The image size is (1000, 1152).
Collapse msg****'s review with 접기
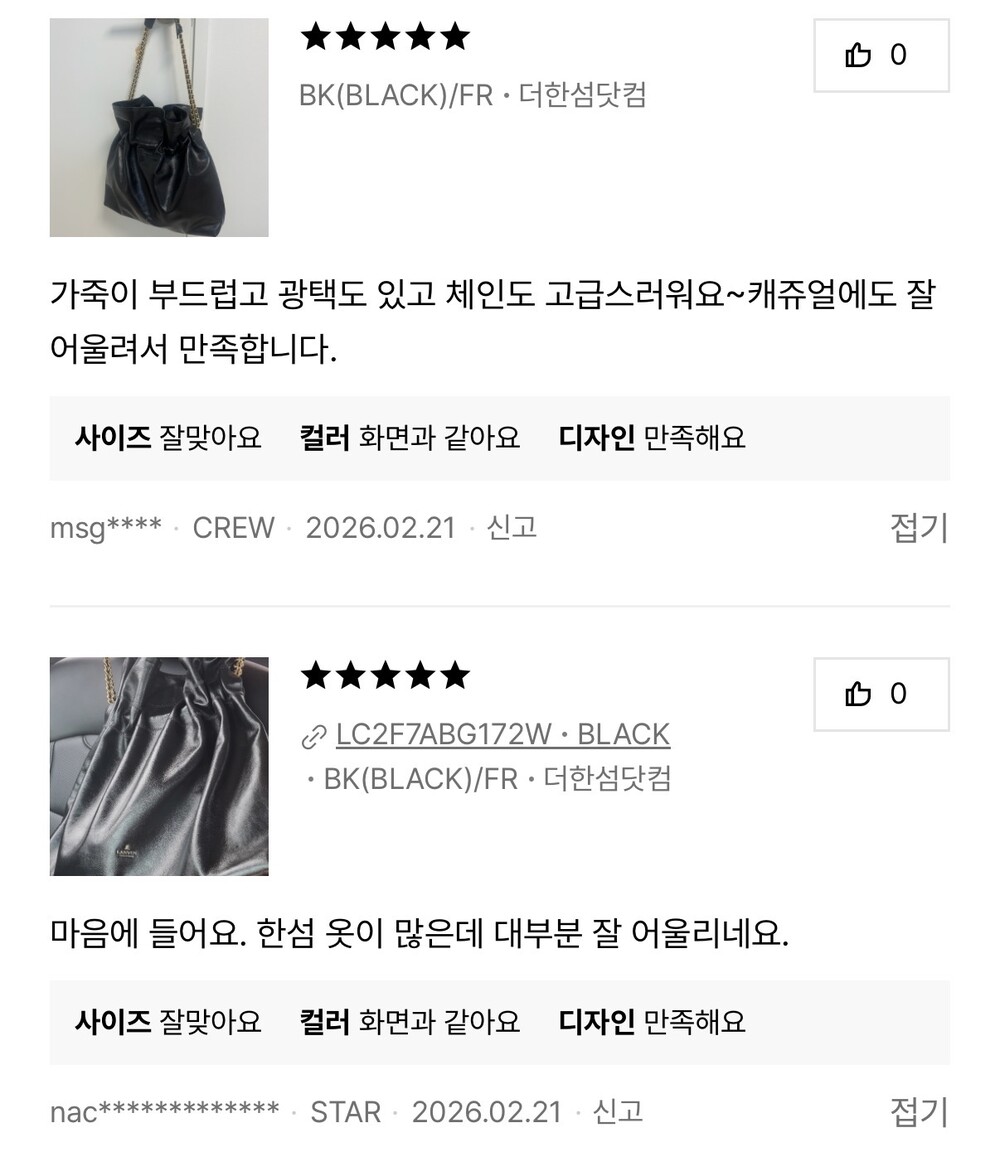point(919,528)
